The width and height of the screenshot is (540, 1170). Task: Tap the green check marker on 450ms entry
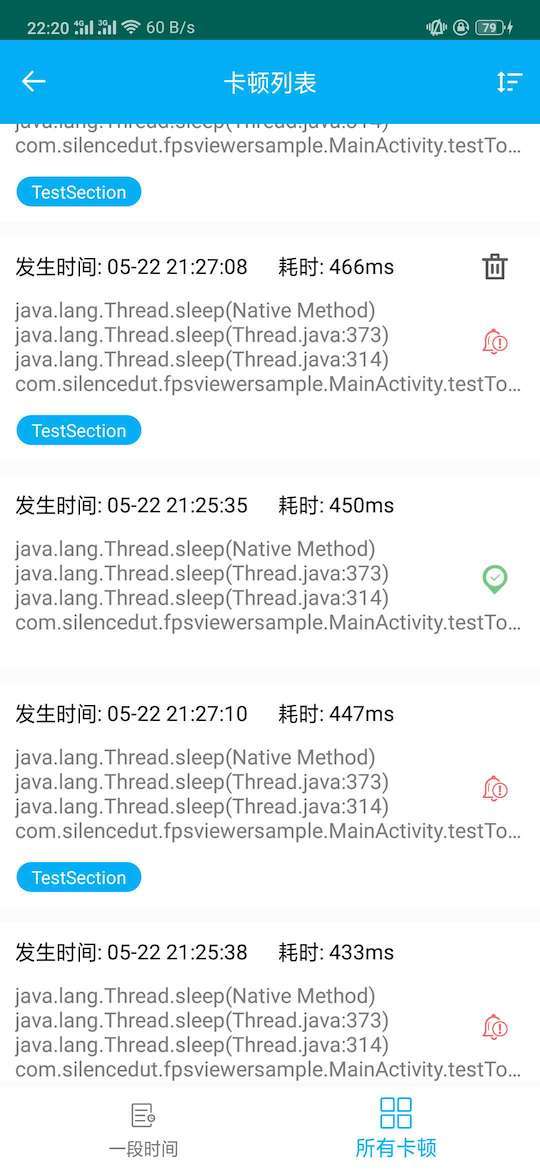click(495, 579)
